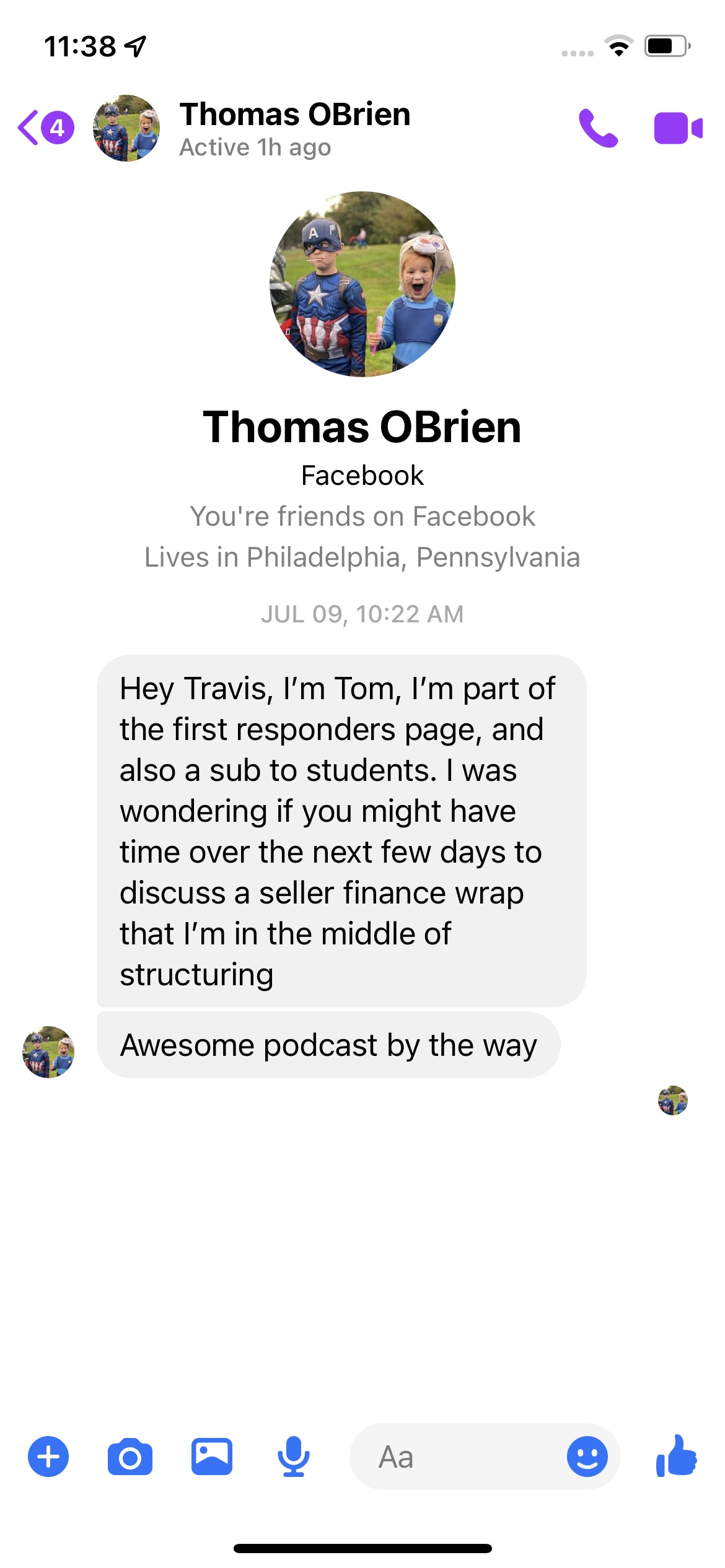The height and width of the screenshot is (1568, 725).
Task: View the large profile picture
Action: pyautogui.click(x=362, y=284)
